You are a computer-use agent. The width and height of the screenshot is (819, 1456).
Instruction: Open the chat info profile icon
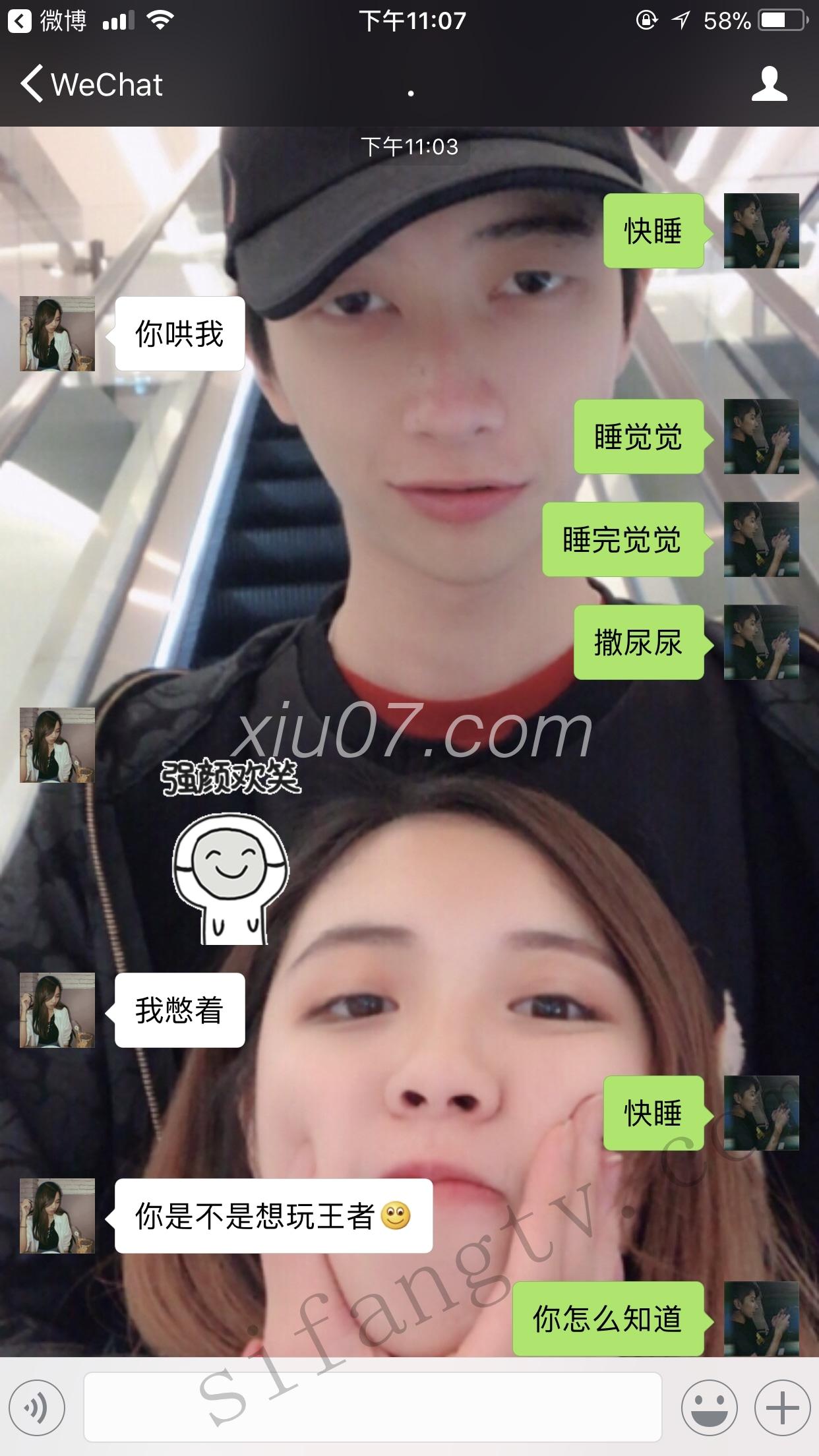[x=769, y=84]
